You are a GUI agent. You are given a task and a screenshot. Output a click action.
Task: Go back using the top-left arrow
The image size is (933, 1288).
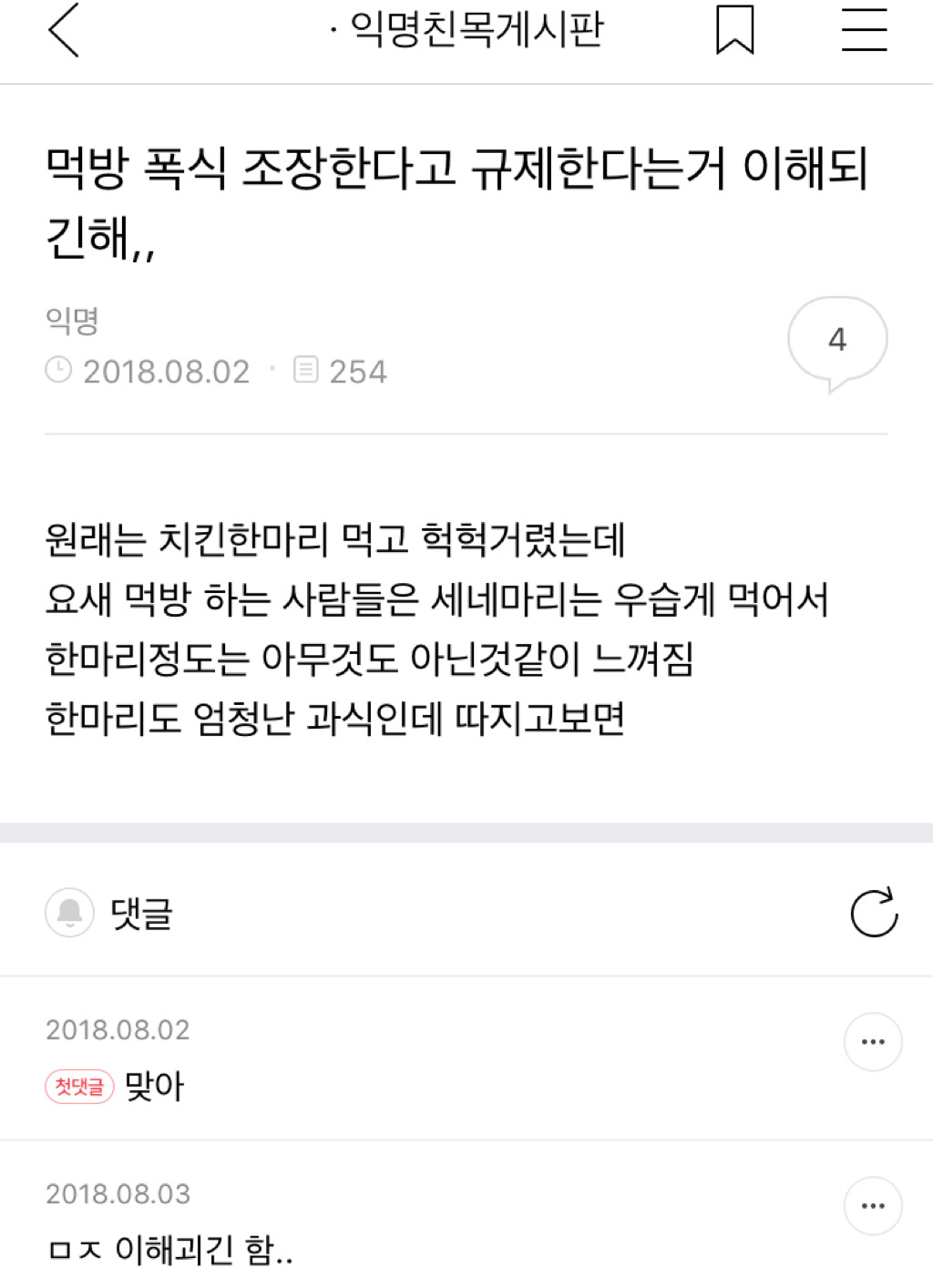[x=64, y=30]
